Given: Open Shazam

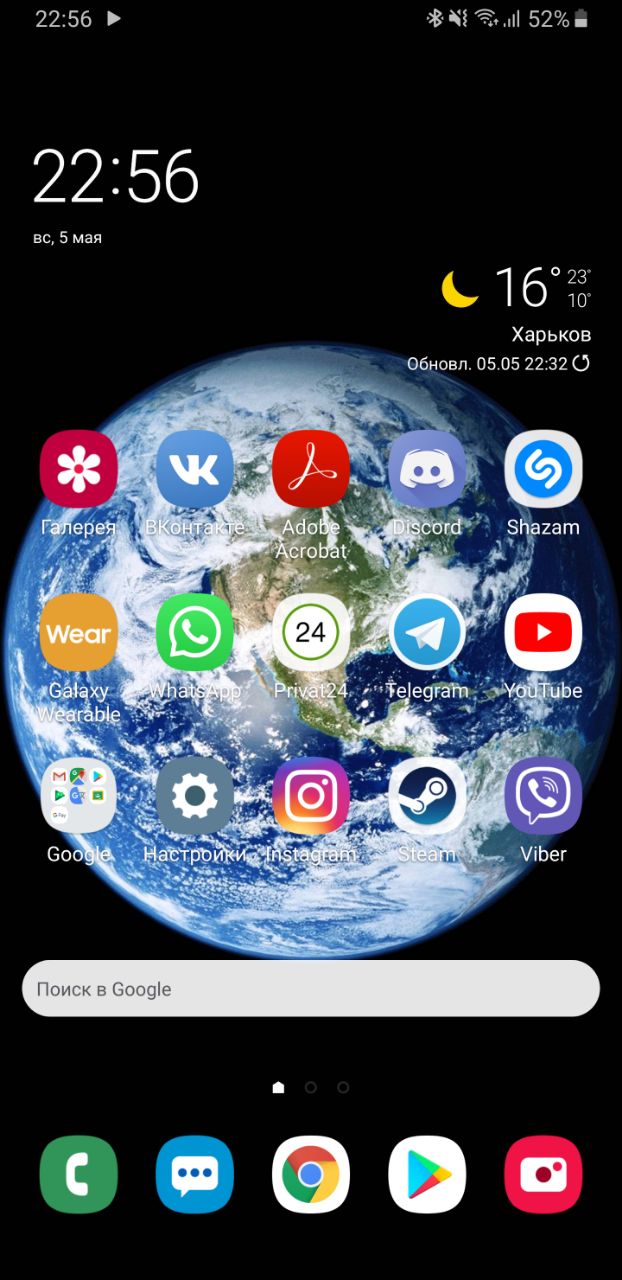Looking at the screenshot, I should pyautogui.click(x=543, y=469).
